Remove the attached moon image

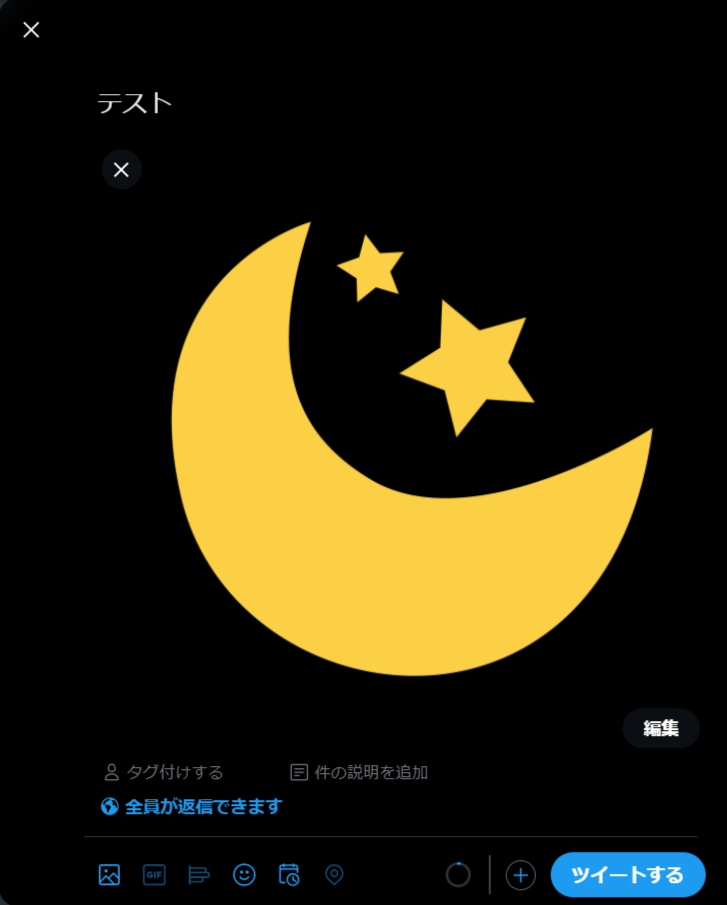click(121, 170)
